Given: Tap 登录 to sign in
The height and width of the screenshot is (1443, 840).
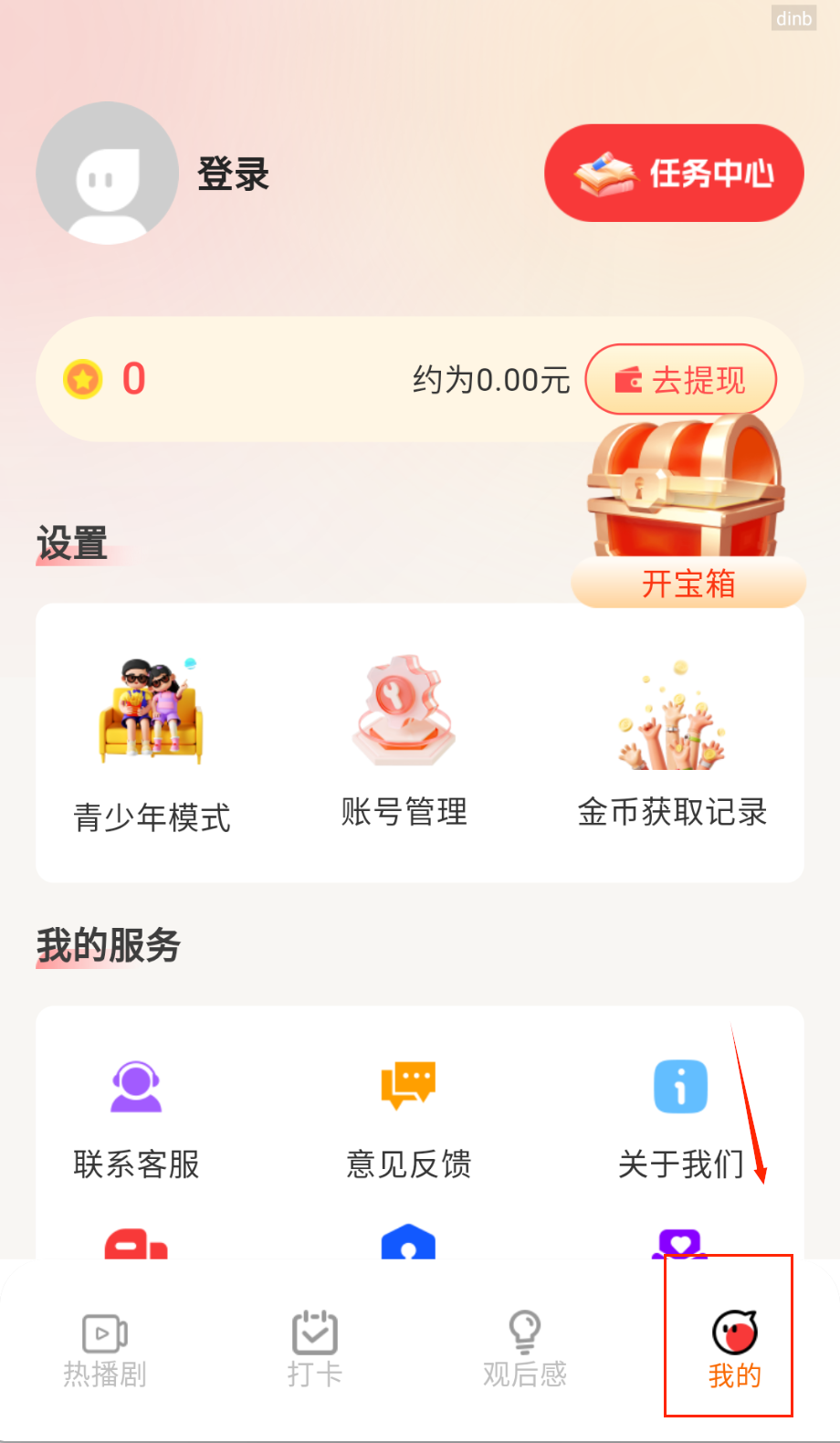Looking at the screenshot, I should (234, 174).
